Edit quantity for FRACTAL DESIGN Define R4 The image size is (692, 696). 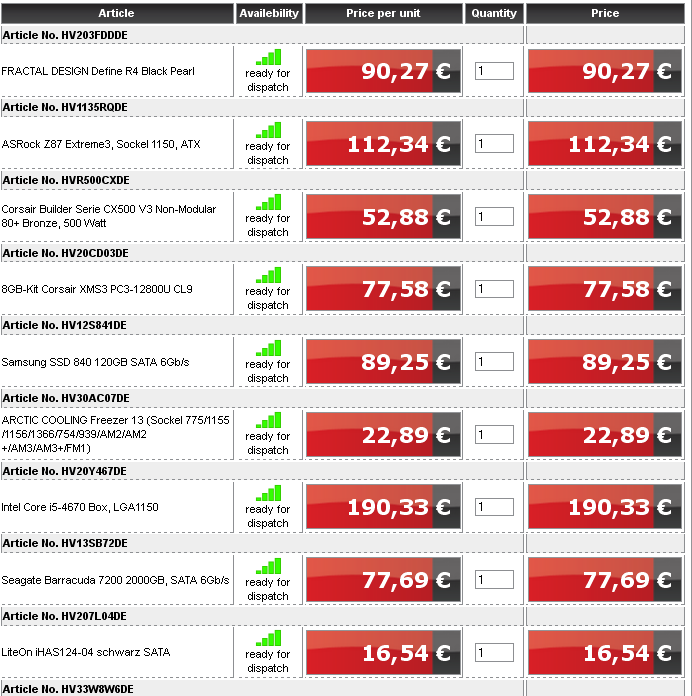click(494, 72)
